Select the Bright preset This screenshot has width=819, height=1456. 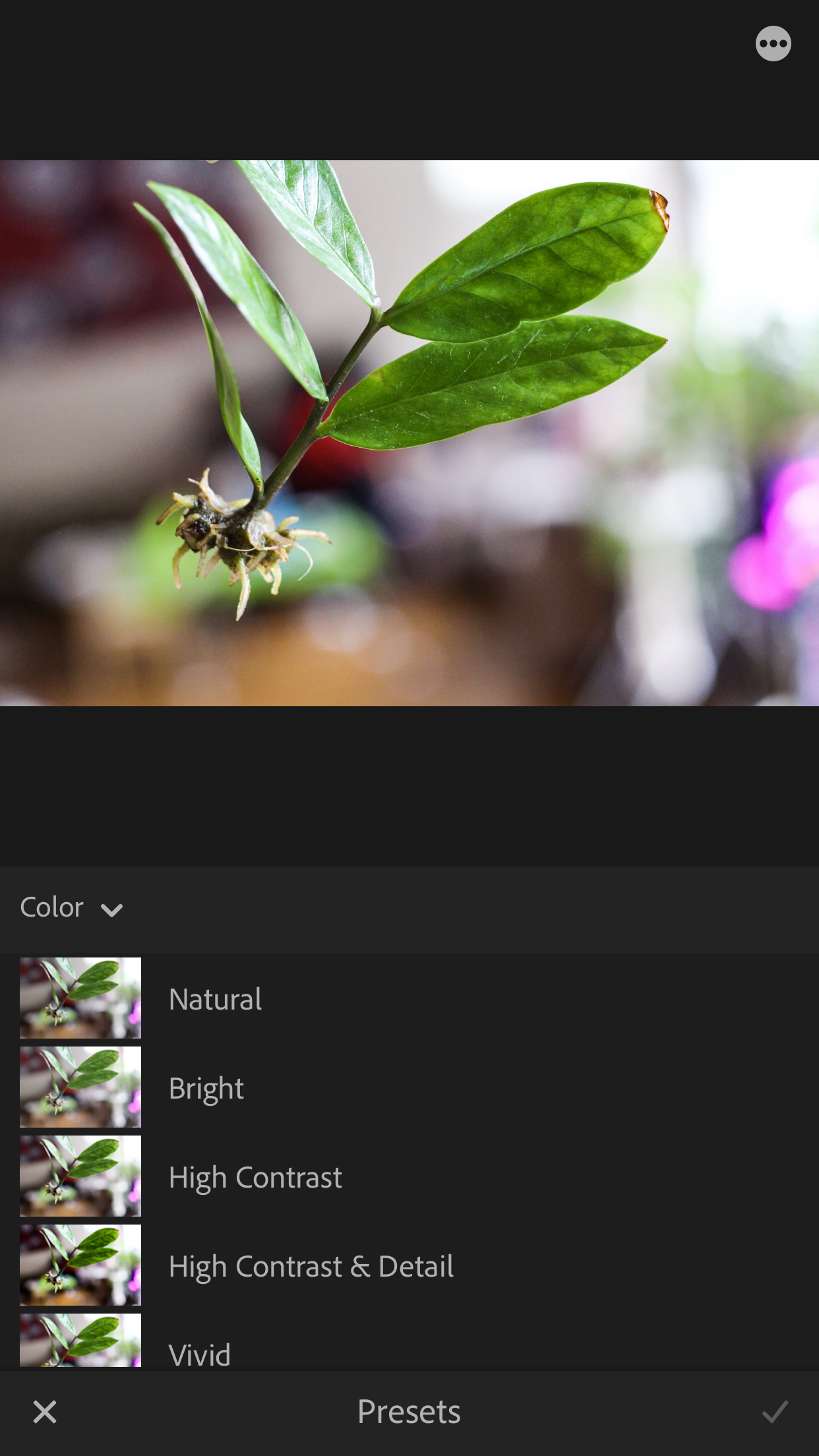pyautogui.click(x=409, y=1087)
